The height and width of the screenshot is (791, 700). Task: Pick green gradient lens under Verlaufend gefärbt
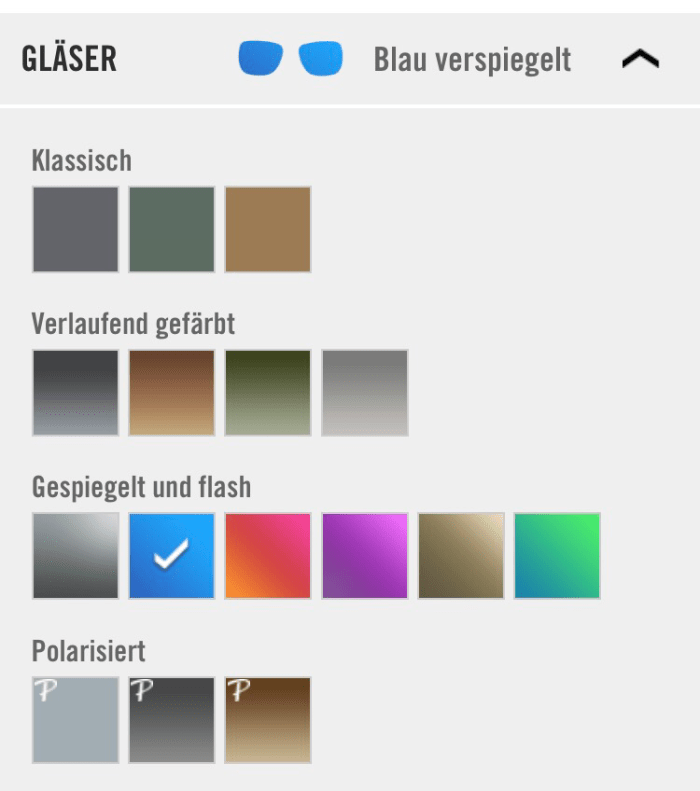[x=267, y=392]
